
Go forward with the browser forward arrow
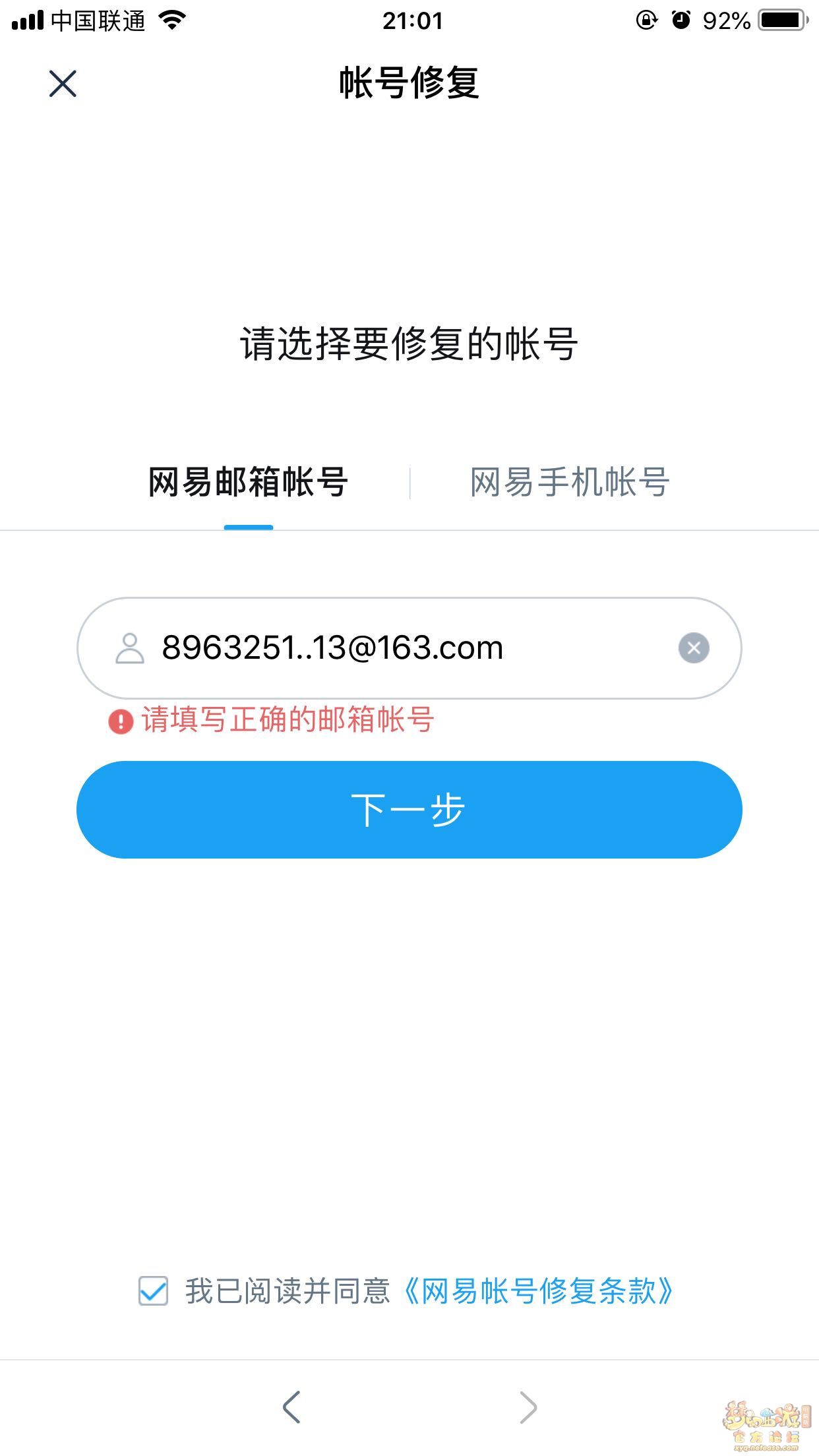(x=528, y=1407)
